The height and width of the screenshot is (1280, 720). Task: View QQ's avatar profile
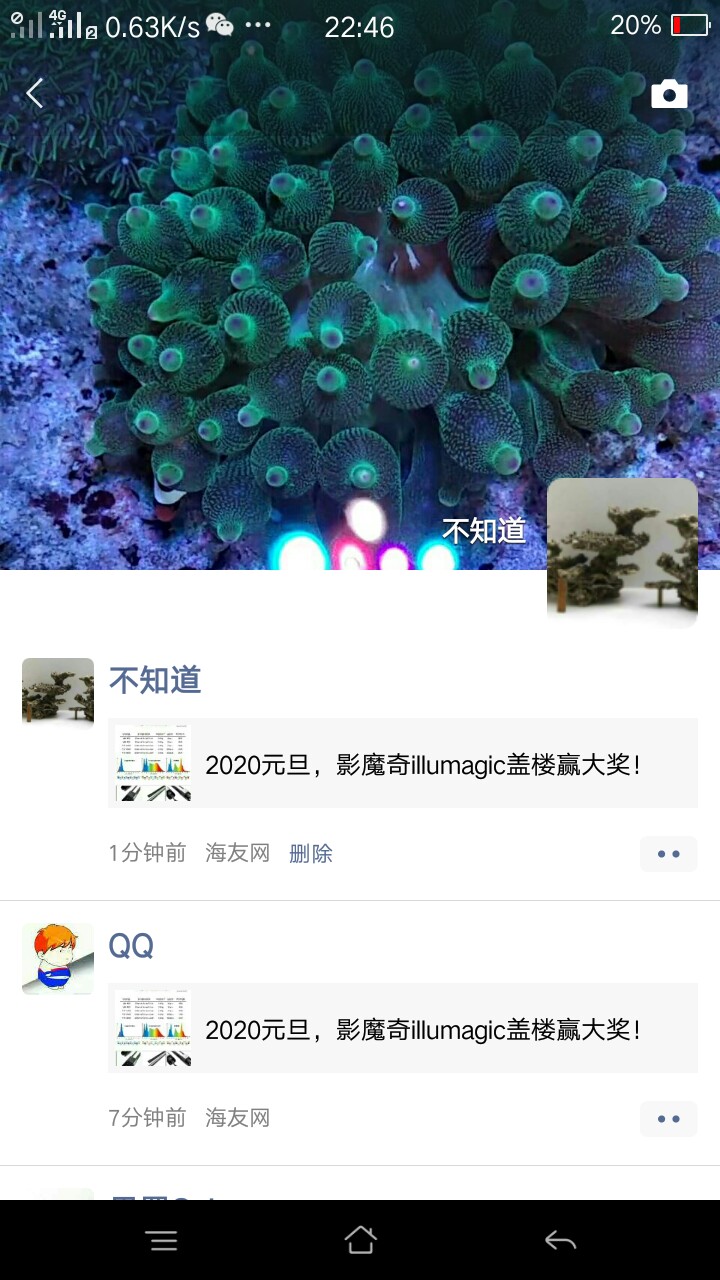58,958
